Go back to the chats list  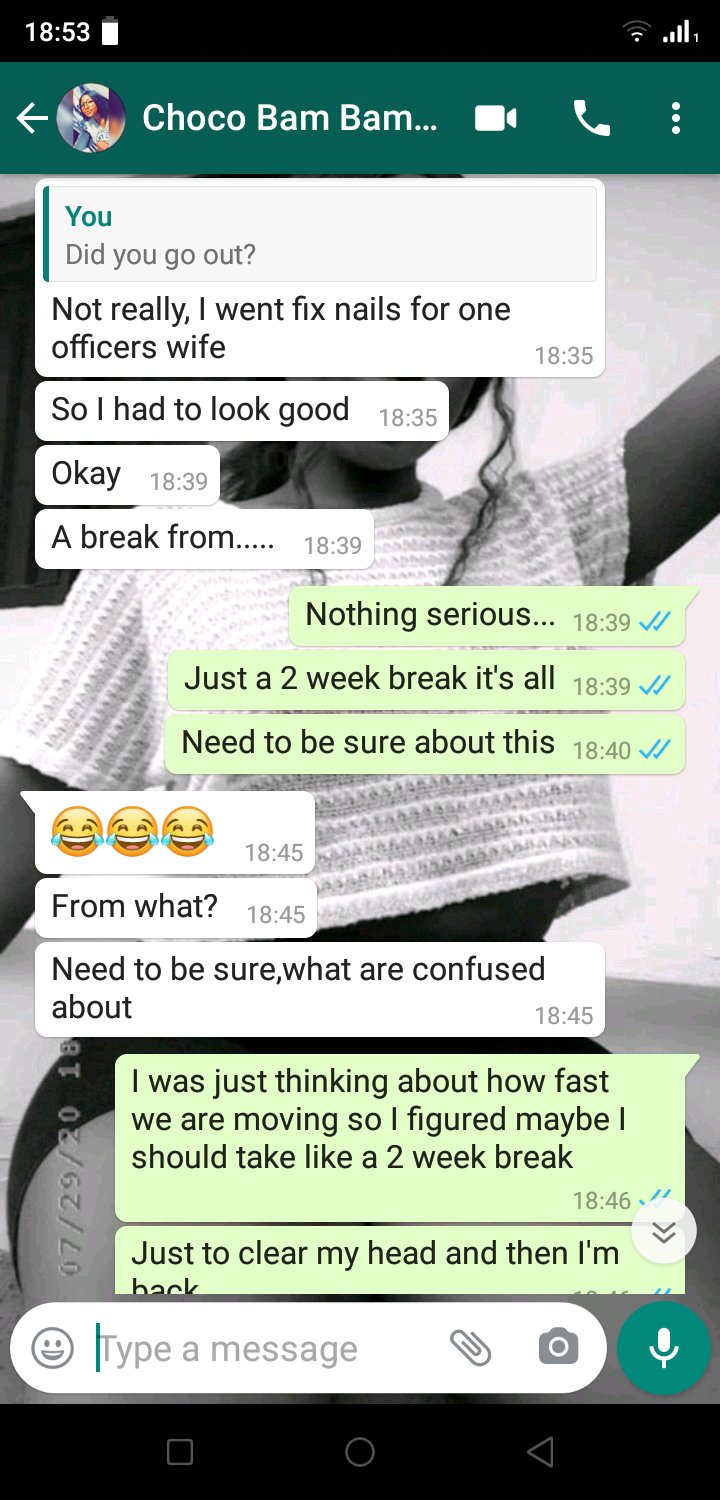click(32, 119)
